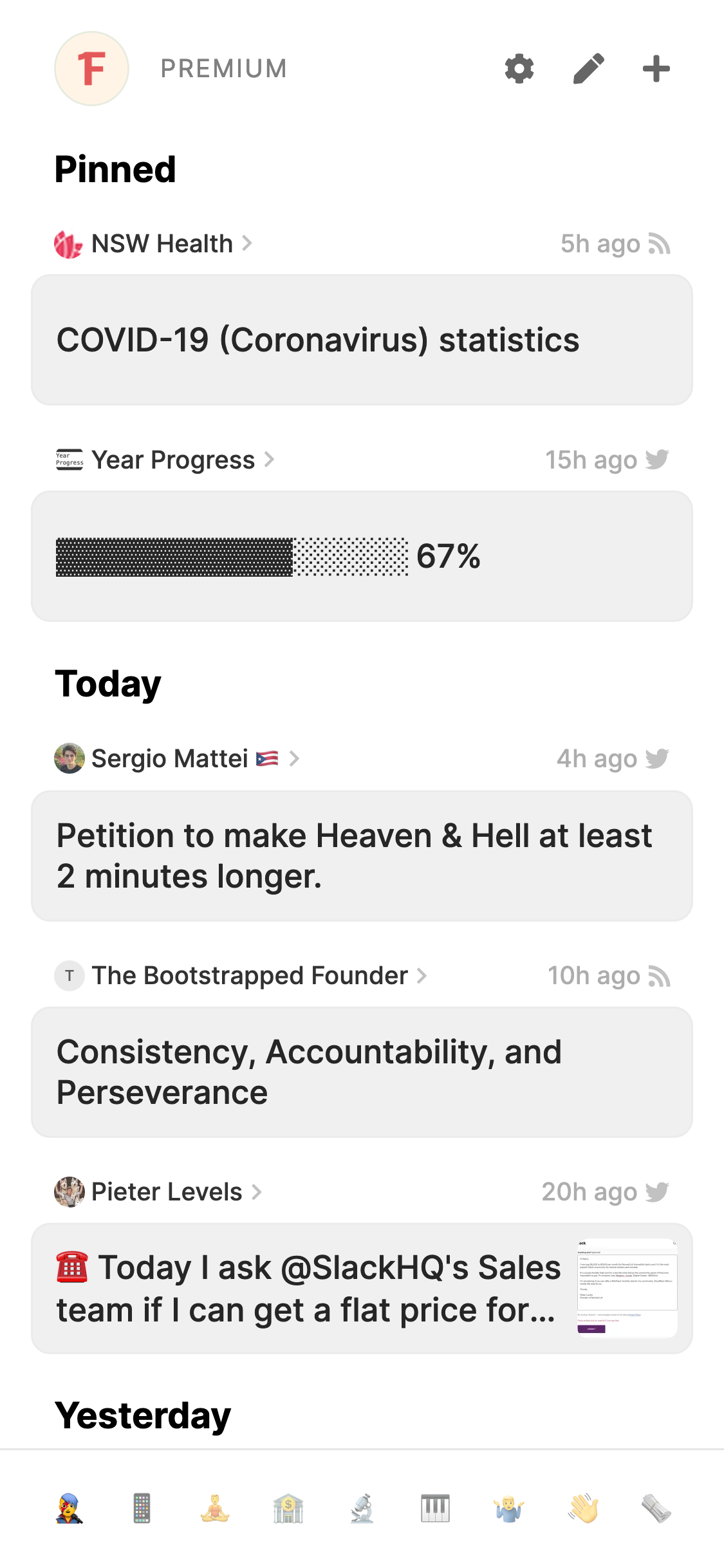Select the Fraidycat logo avatar

tap(91, 68)
